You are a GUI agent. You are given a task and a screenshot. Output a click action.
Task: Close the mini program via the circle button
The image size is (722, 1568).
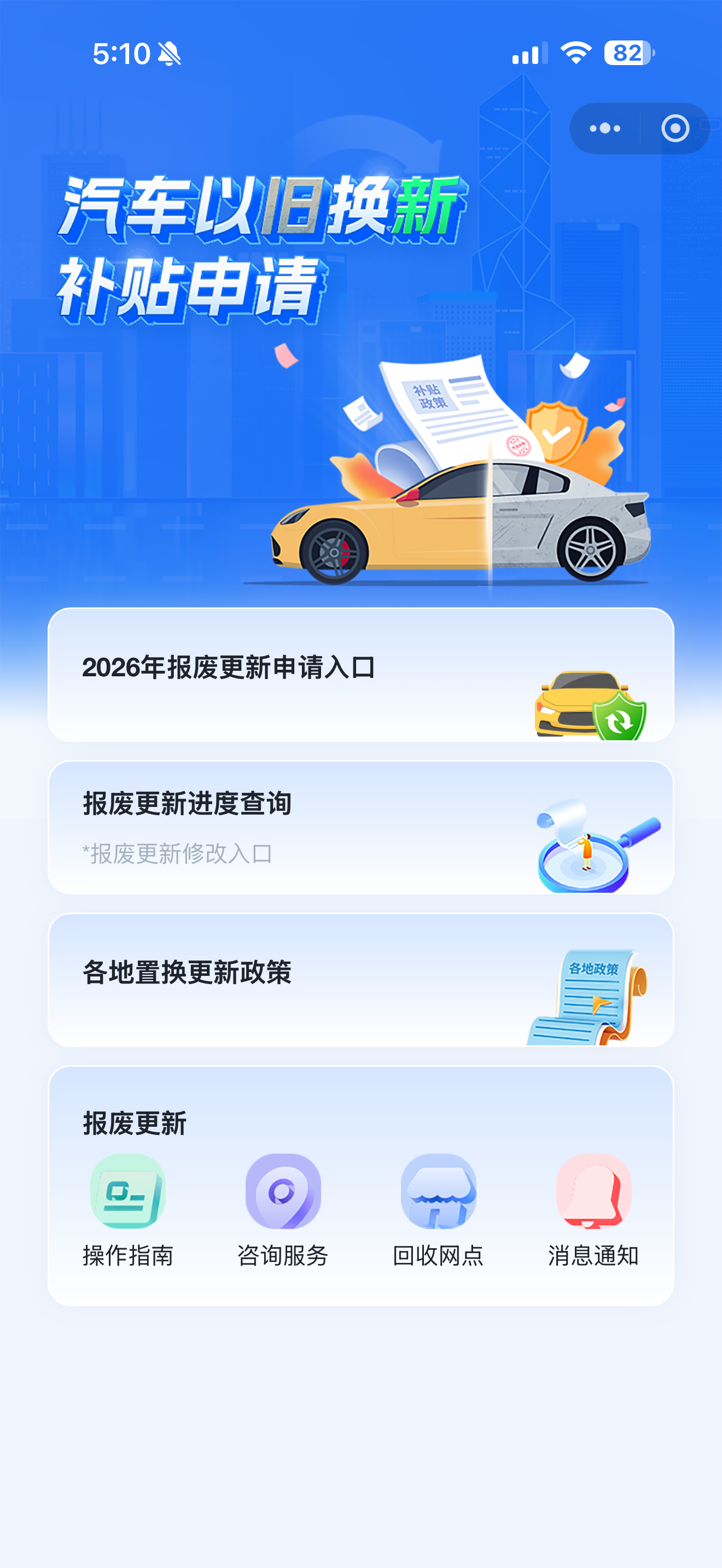click(675, 128)
